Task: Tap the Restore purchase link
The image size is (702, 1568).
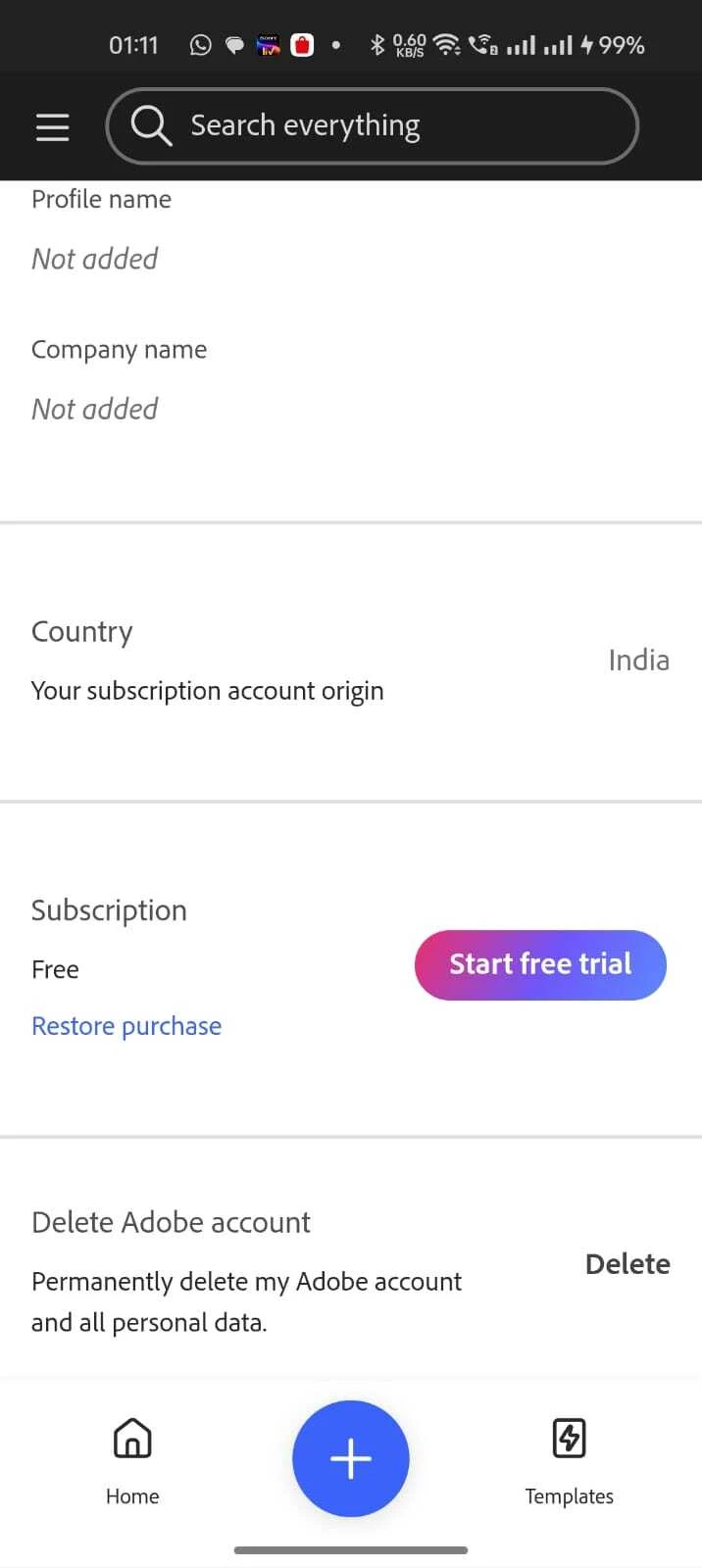Action: tap(126, 1026)
